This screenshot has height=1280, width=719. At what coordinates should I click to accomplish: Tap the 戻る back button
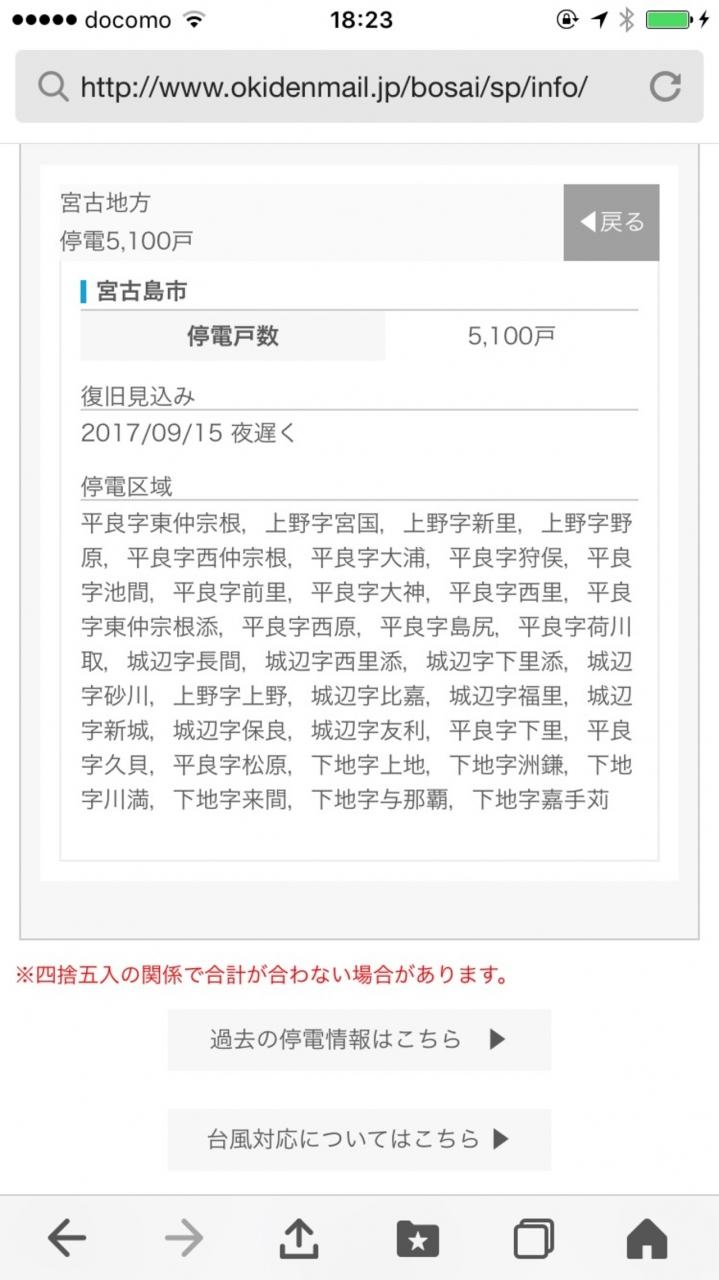point(611,222)
